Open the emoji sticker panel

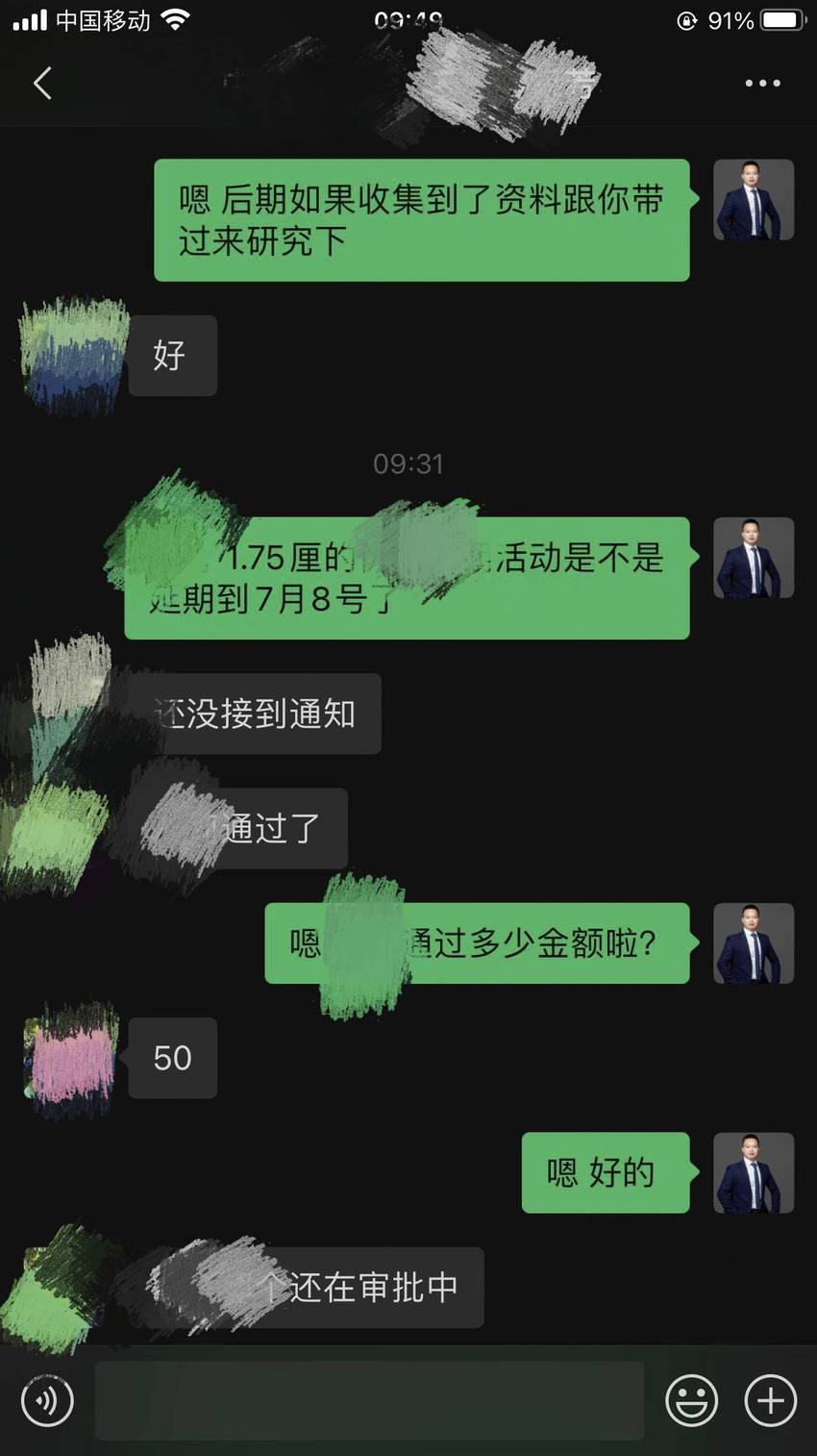[x=691, y=1400]
